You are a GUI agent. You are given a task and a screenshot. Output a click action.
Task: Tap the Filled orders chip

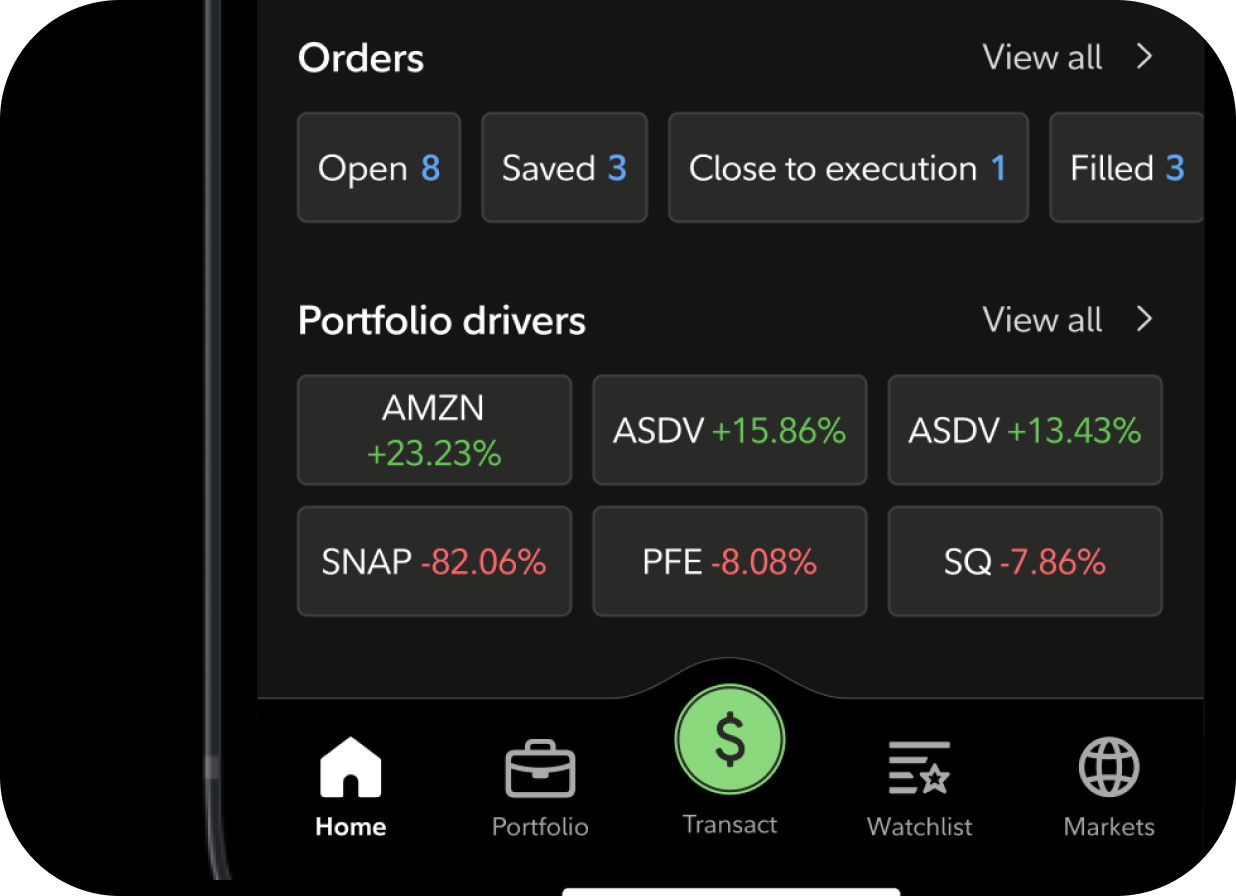tap(1127, 168)
